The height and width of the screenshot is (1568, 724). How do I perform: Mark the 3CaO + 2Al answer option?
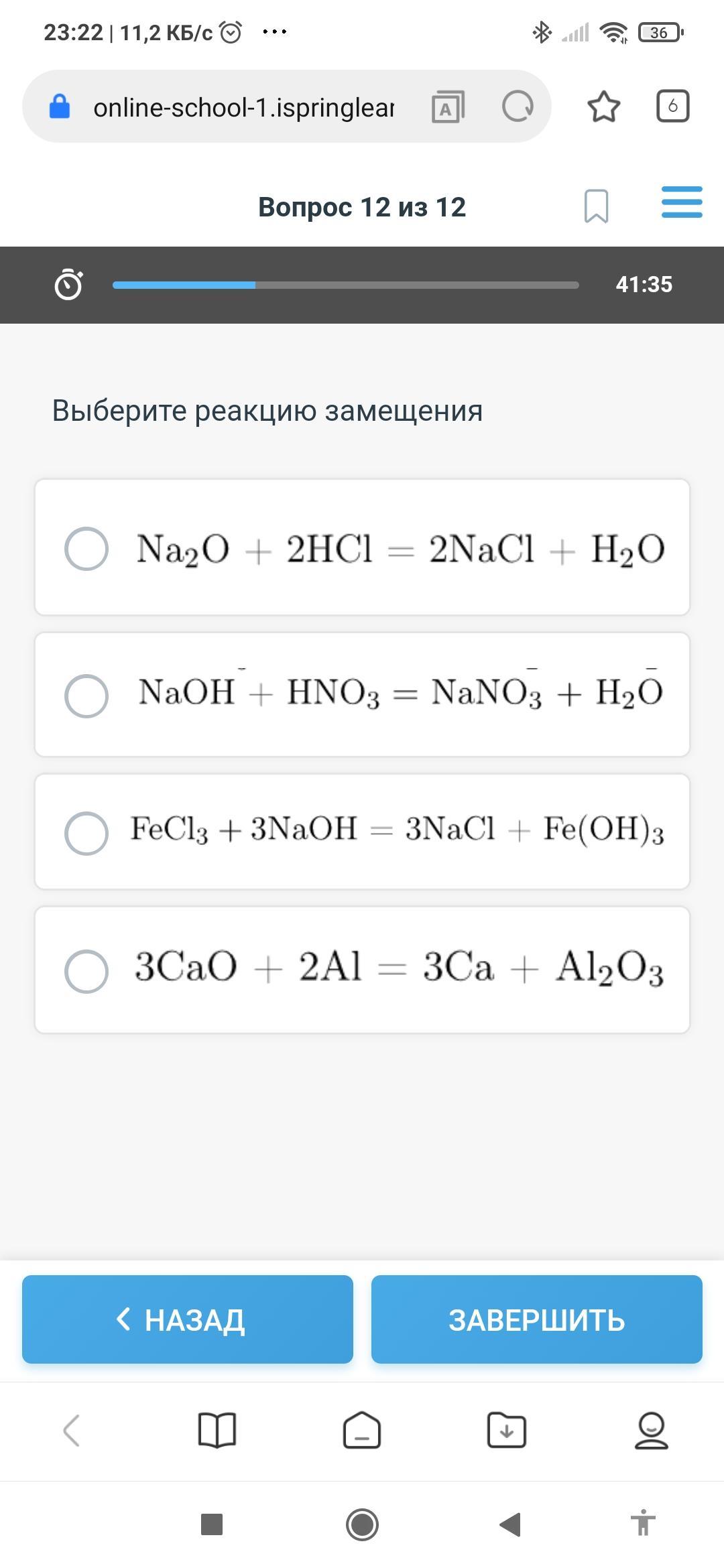pyautogui.click(x=86, y=971)
